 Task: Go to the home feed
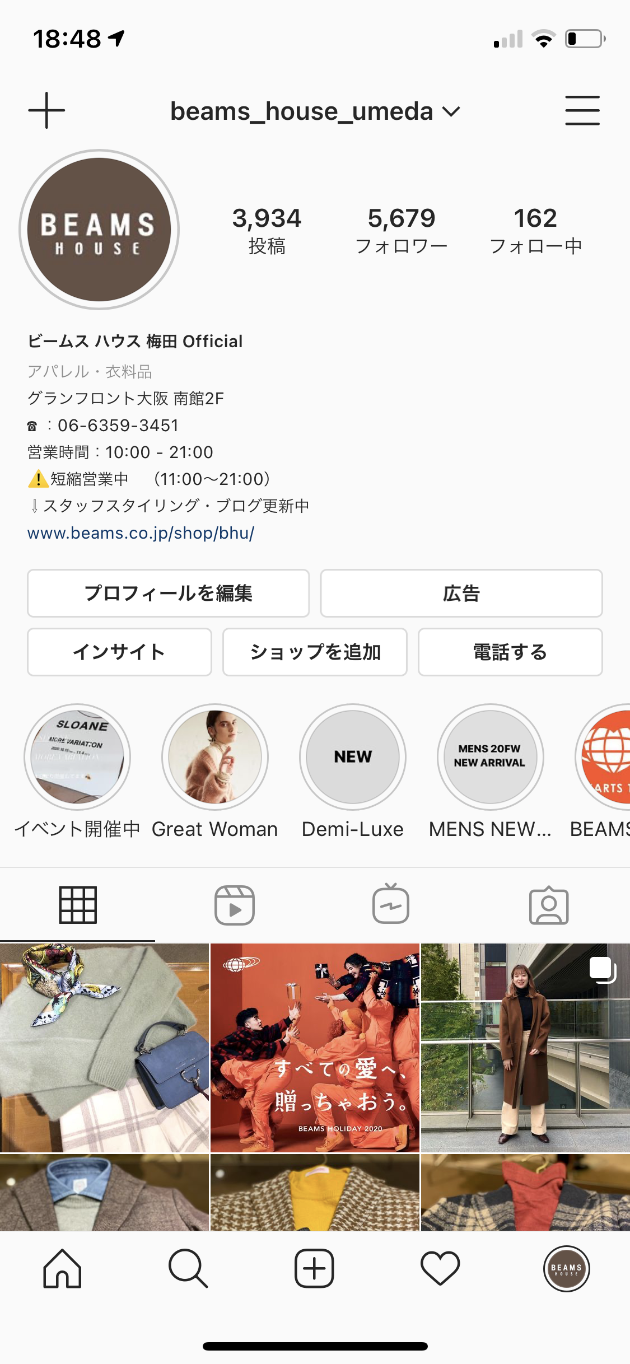tap(63, 1270)
